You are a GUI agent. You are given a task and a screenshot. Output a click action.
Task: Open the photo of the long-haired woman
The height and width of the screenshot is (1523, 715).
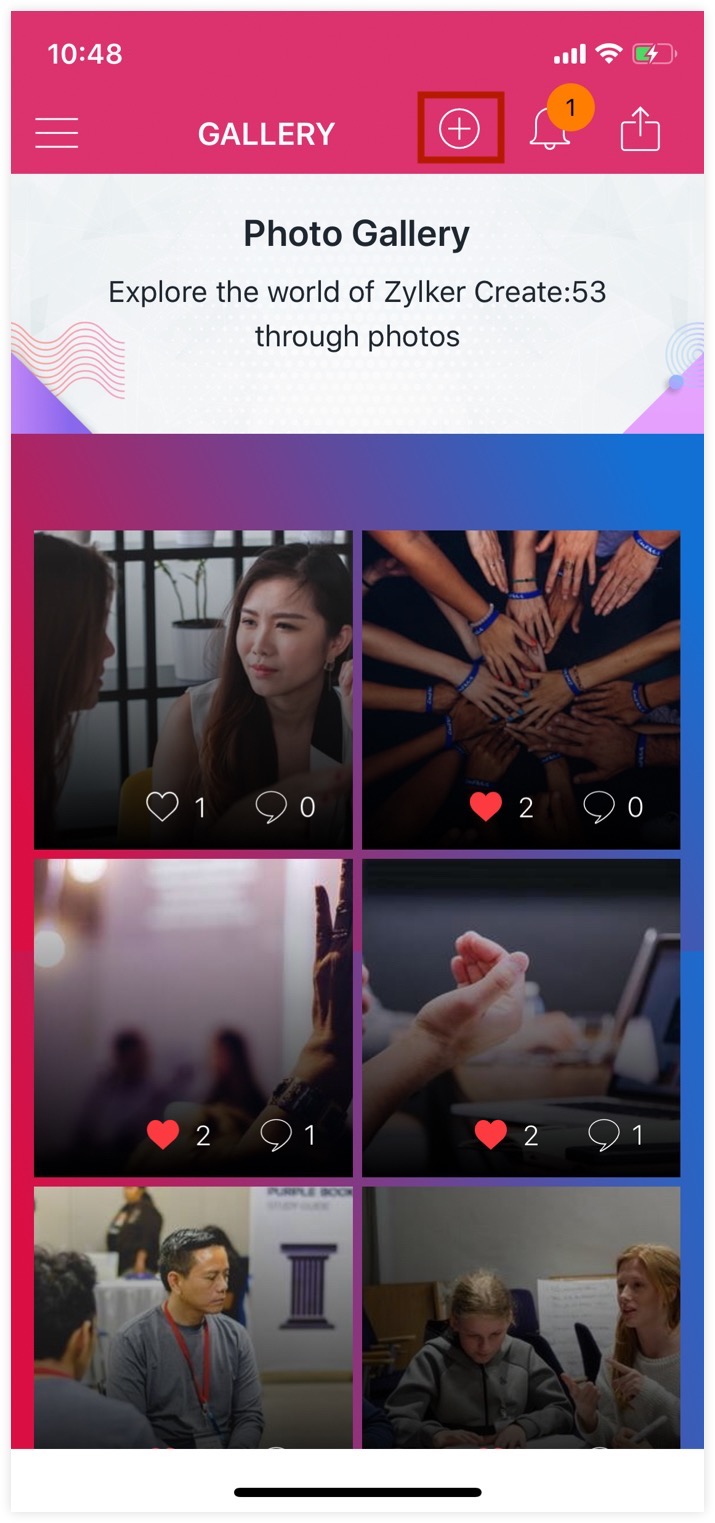pyautogui.click(x=193, y=660)
